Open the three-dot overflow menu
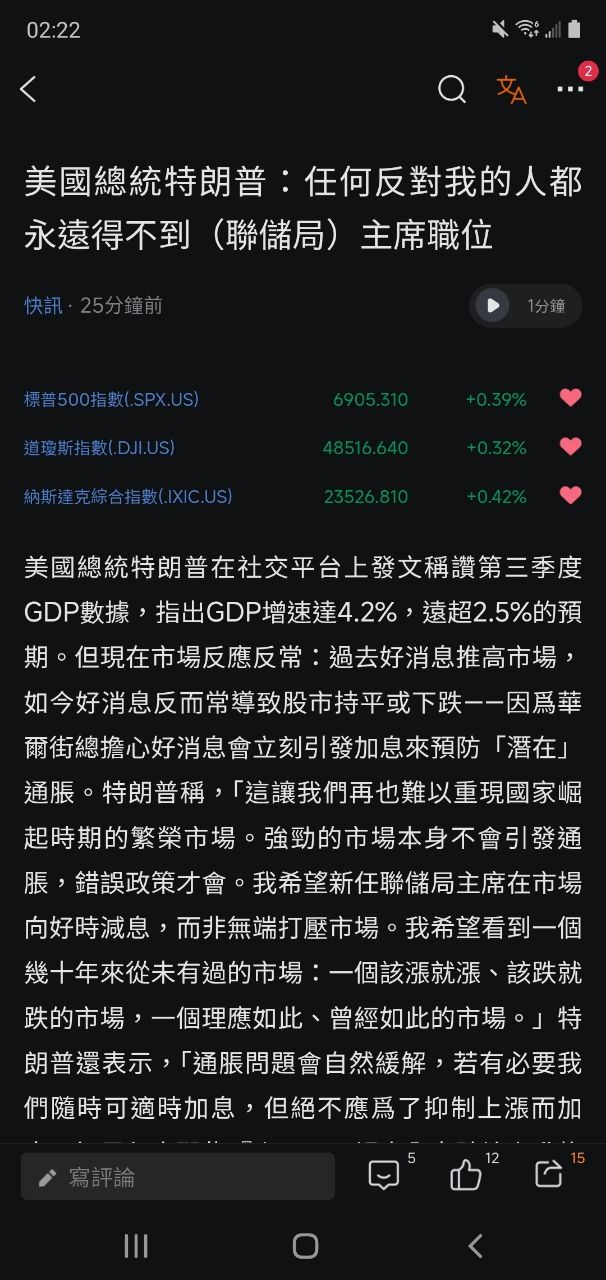The image size is (606, 1280). 570,89
